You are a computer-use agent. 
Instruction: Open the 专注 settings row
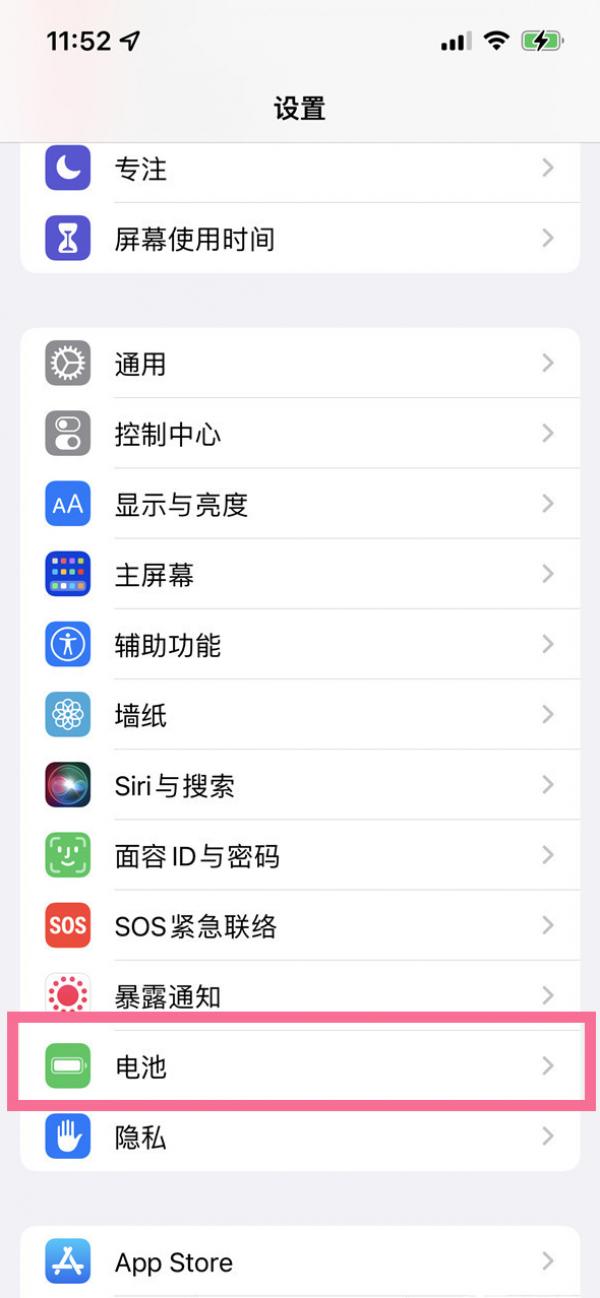tap(300, 169)
